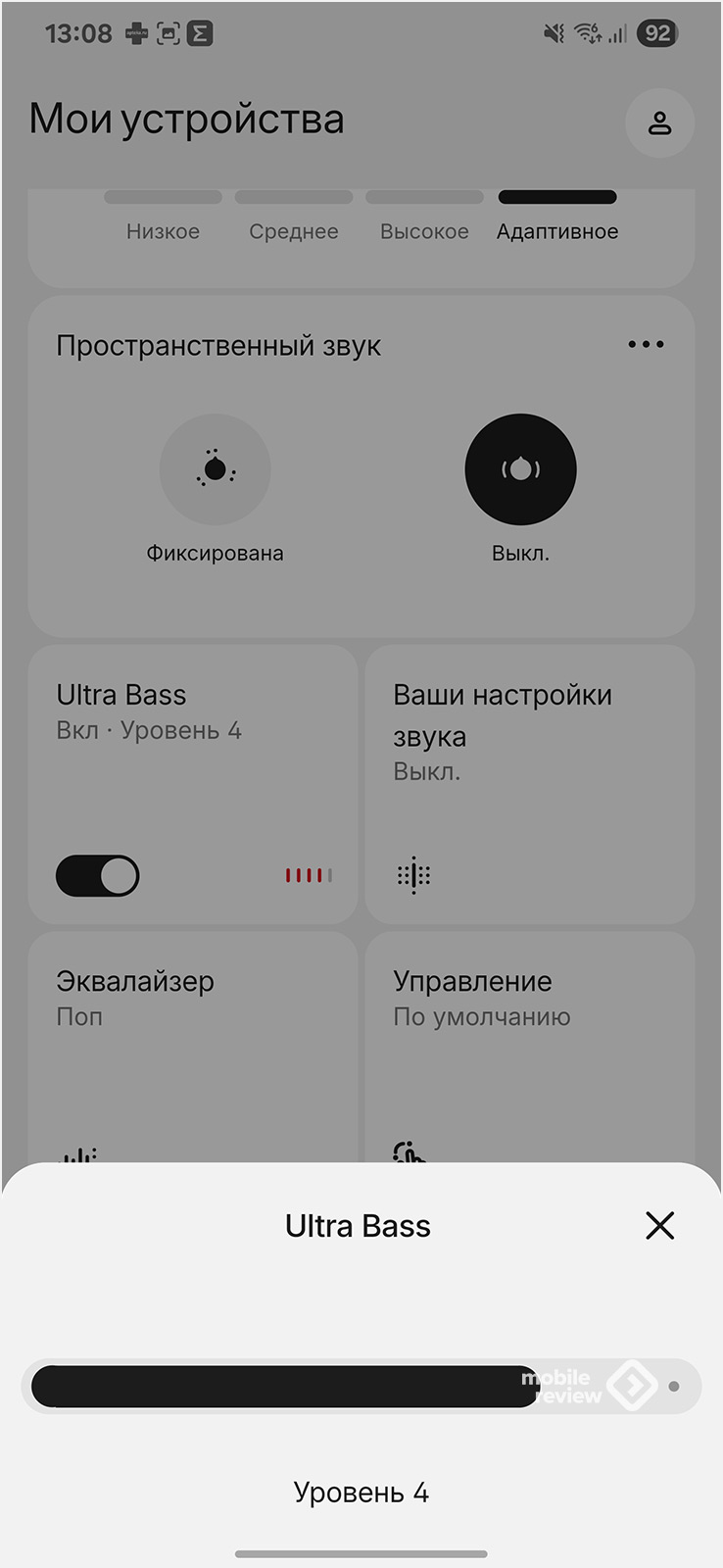Image resolution: width=723 pixels, height=1568 pixels.
Task: Open the Эквалайзер card
Action: 192,1044
